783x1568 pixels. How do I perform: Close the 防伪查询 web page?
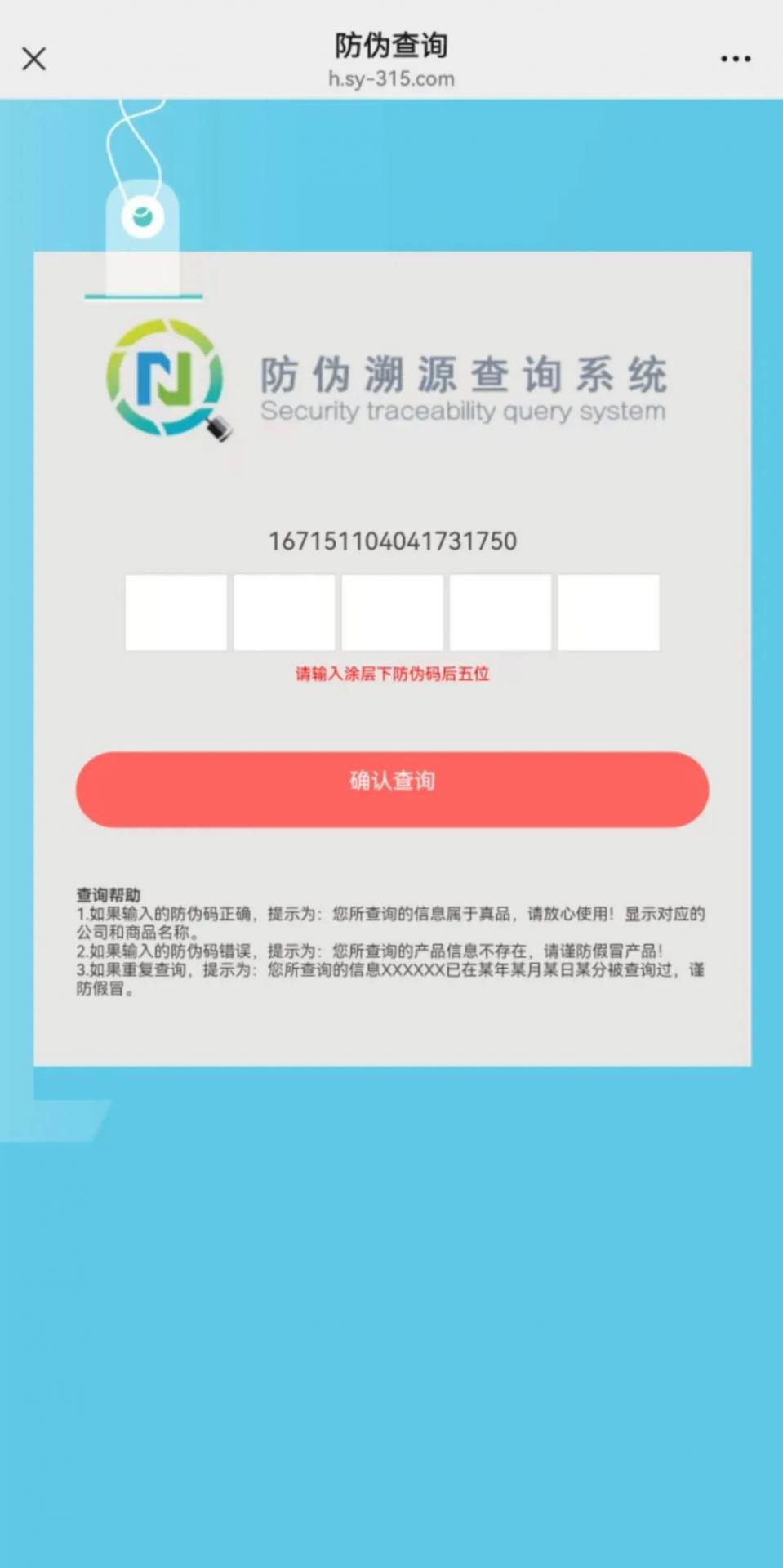[34, 59]
